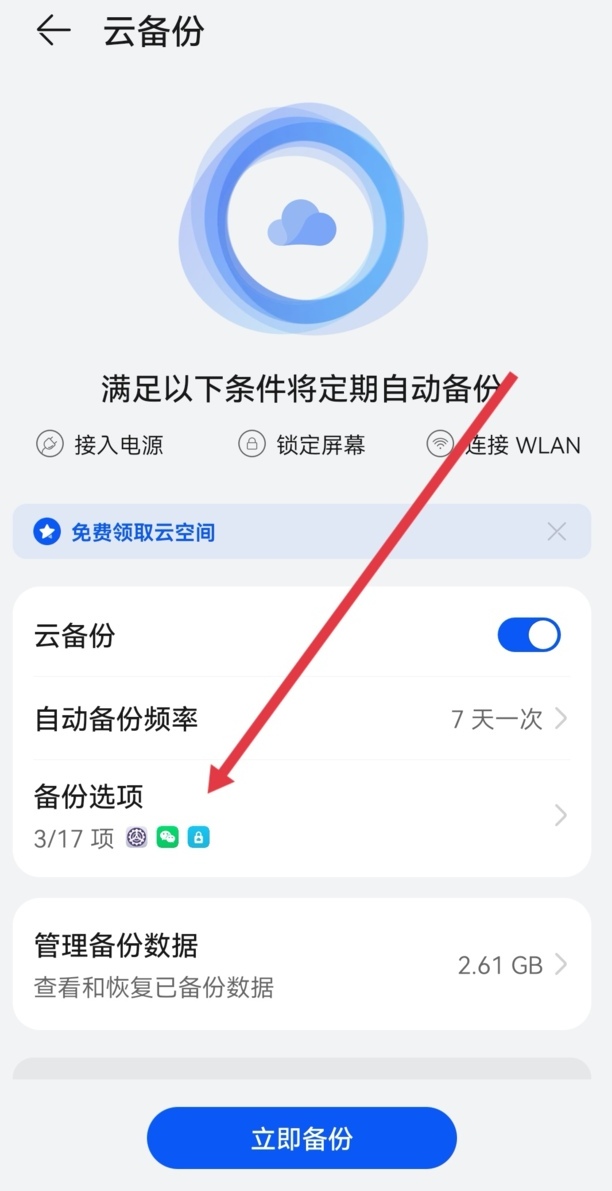Open 备份选项 to choose items

[300, 815]
